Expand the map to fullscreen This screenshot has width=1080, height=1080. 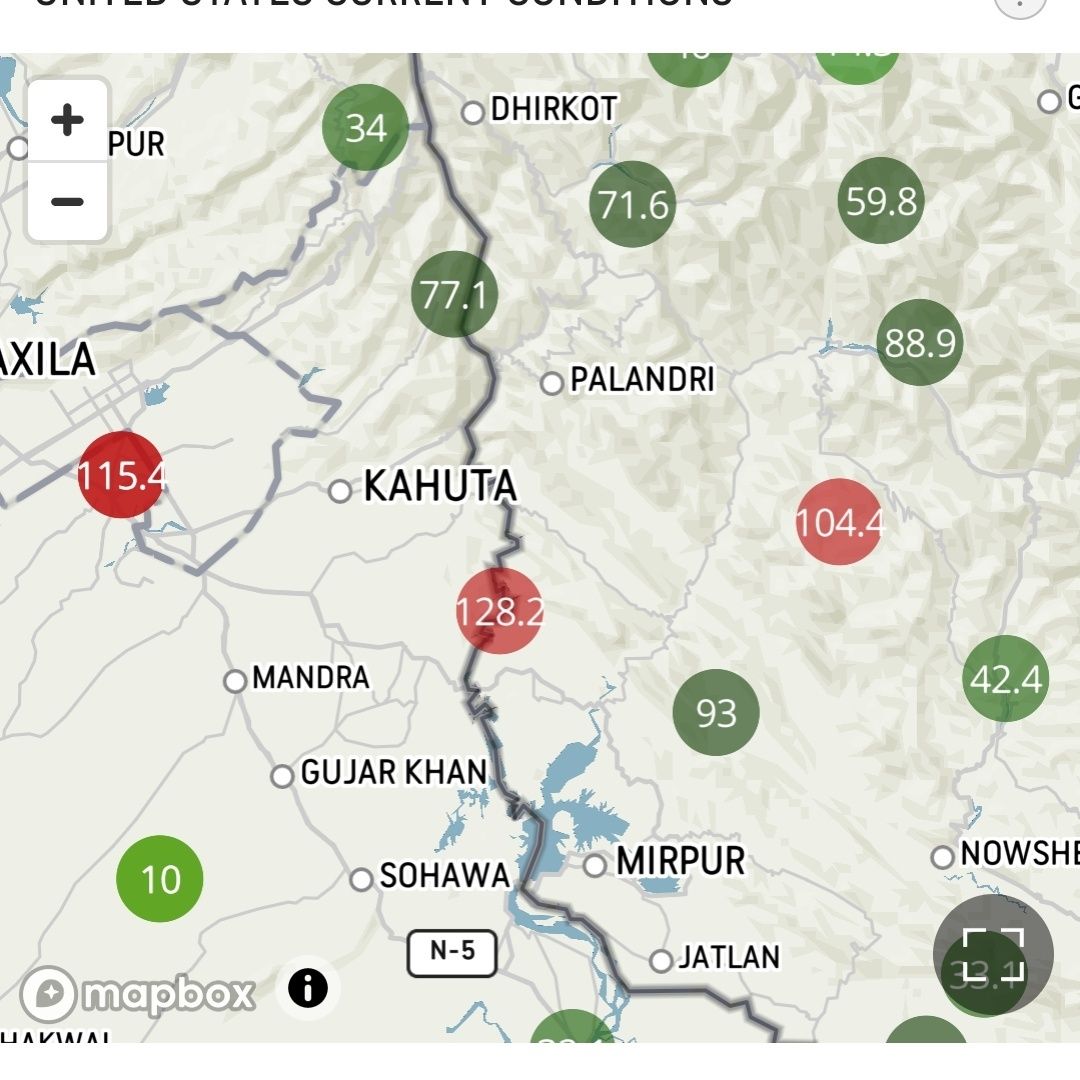993,954
